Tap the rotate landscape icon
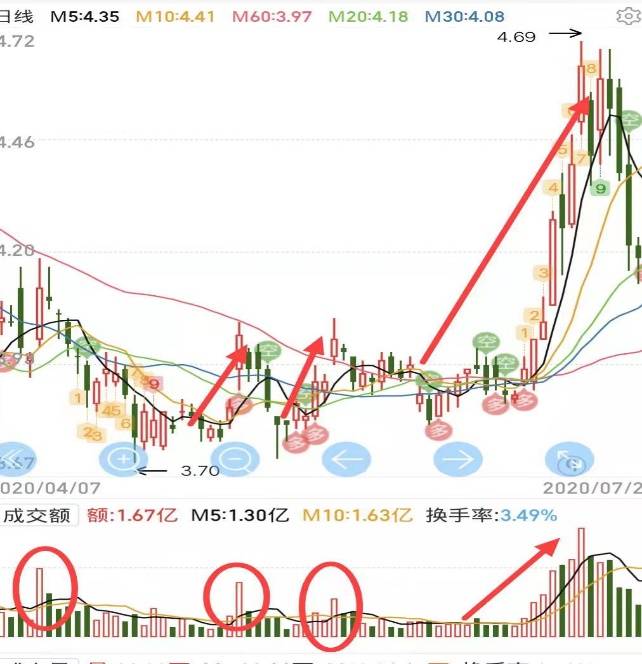Screen dimensions: 642x664 (x=568, y=461)
